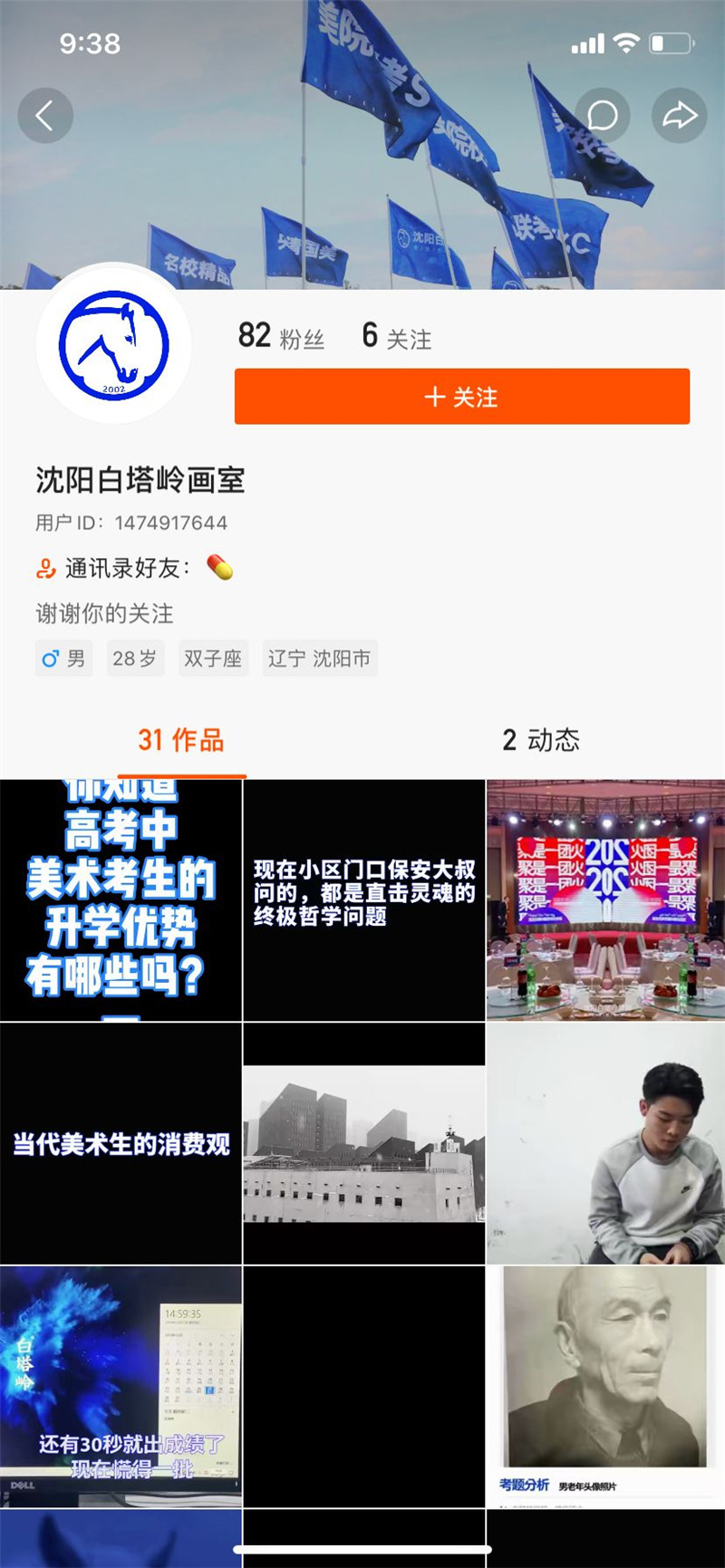This screenshot has height=1568, width=725.
Task: Open the horse logo profile avatar
Action: [114, 345]
